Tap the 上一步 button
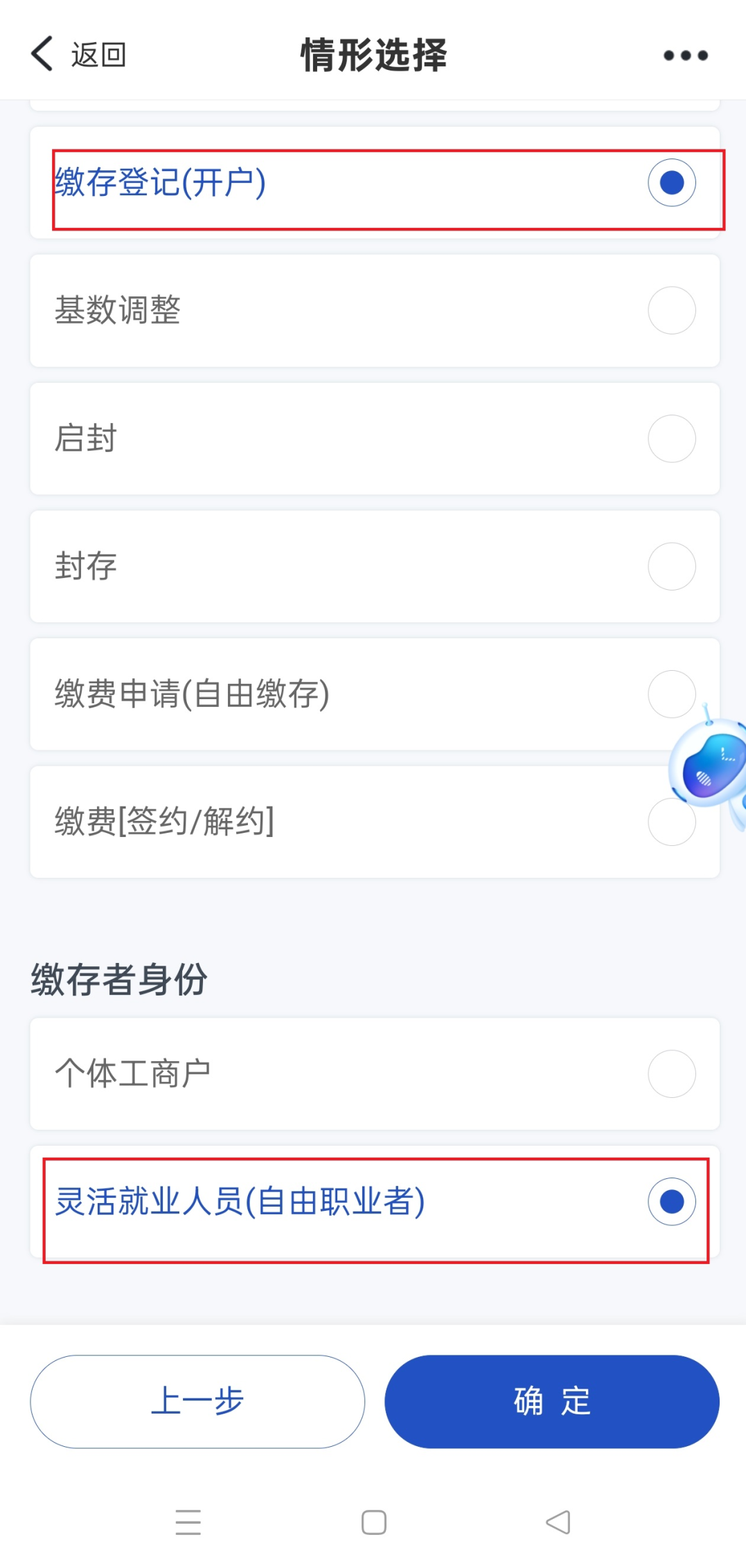The image size is (746, 1568). [197, 1401]
